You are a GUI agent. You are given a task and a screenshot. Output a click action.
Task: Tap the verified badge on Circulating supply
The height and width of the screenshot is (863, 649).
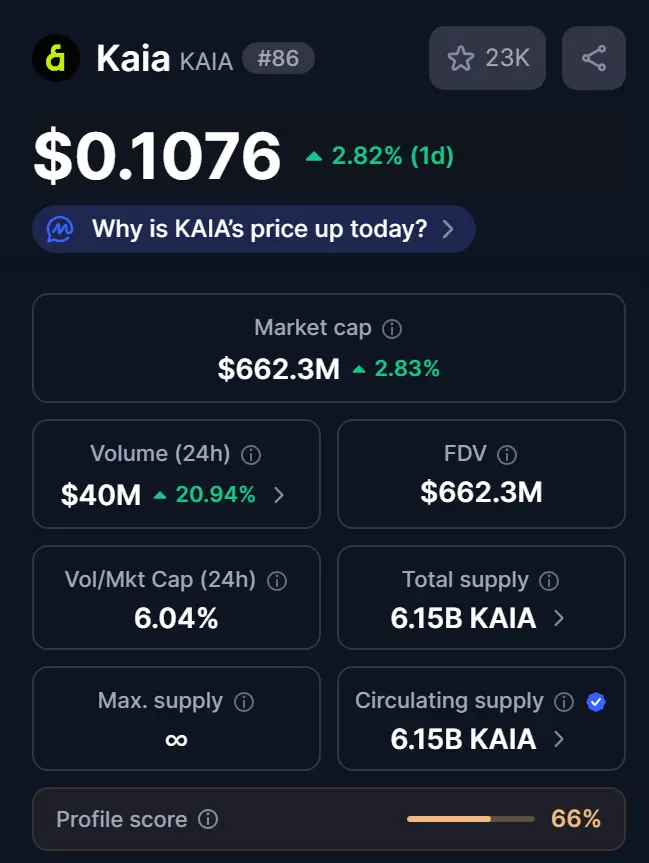(596, 702)
